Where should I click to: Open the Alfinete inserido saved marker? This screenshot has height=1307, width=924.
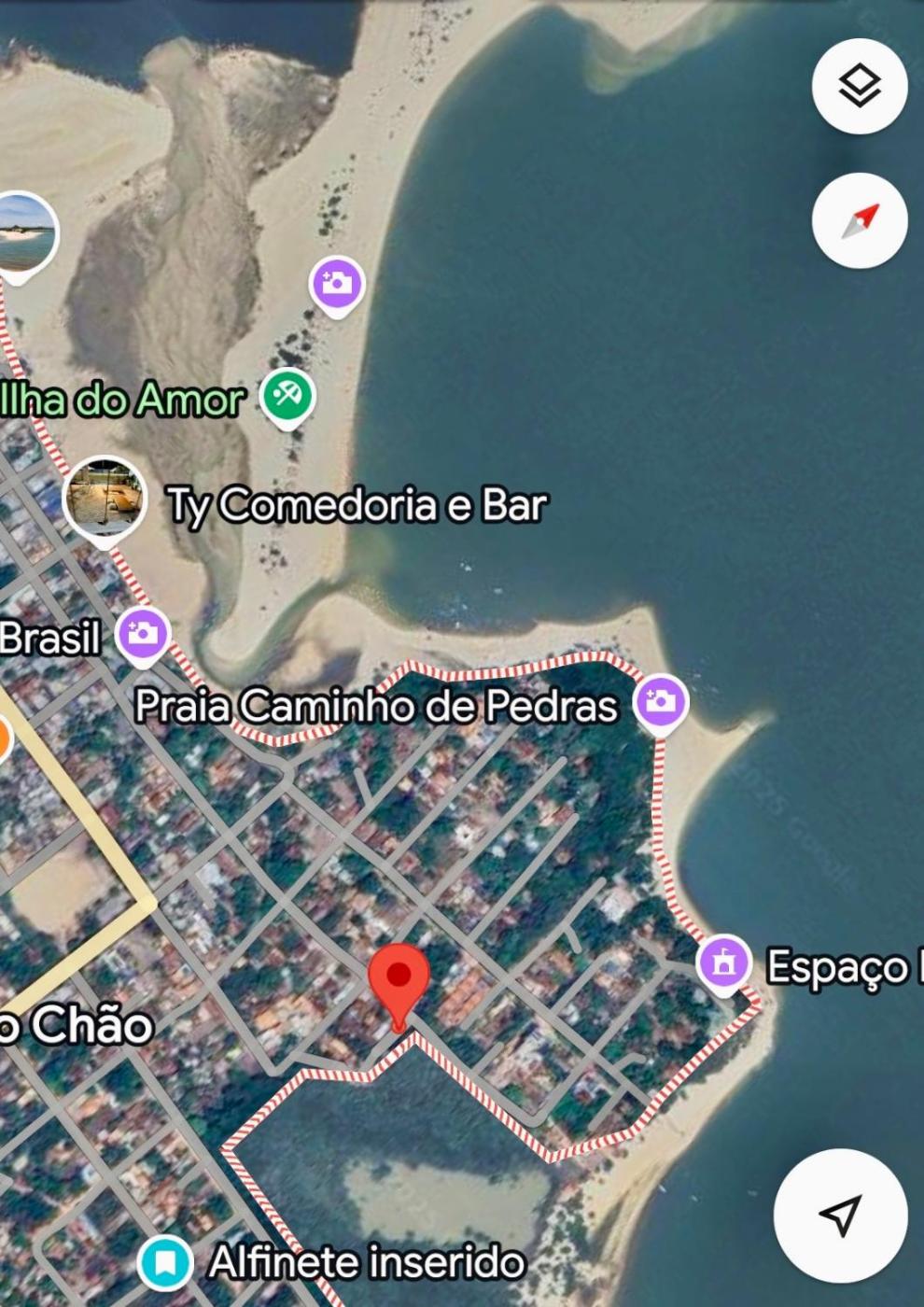coord(166,1263)
